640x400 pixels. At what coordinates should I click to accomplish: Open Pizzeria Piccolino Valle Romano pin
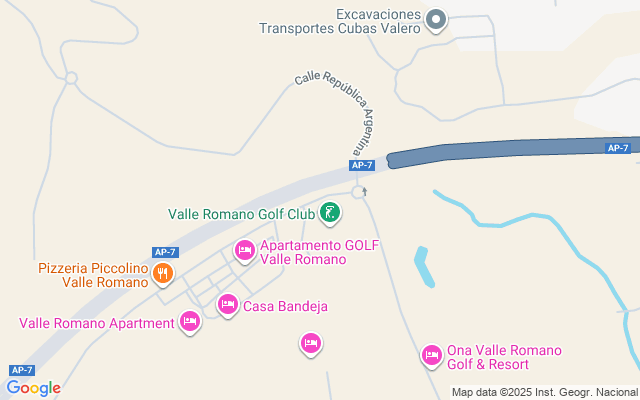coord(163,273)
